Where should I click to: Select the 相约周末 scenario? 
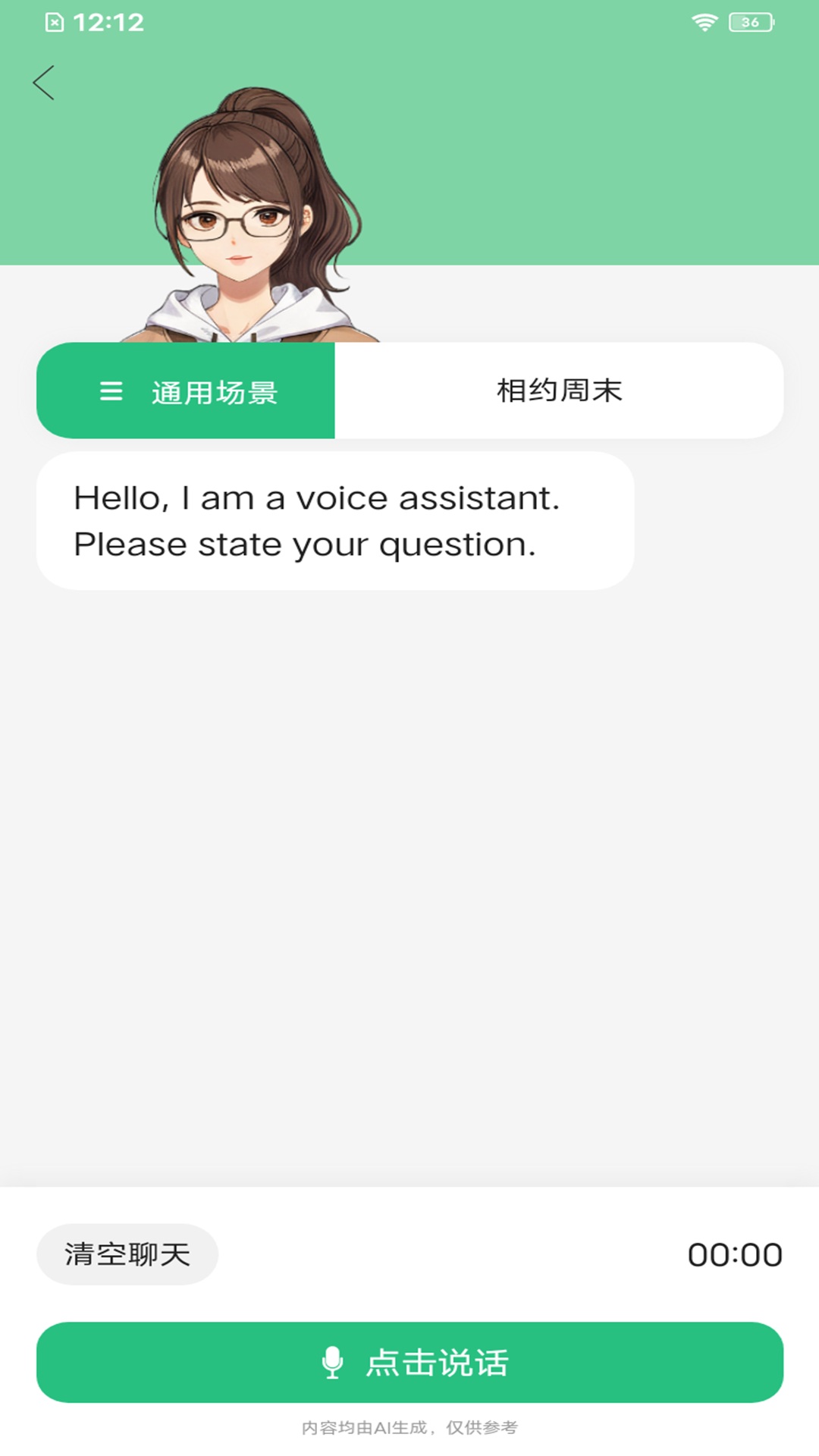point(559,391)
